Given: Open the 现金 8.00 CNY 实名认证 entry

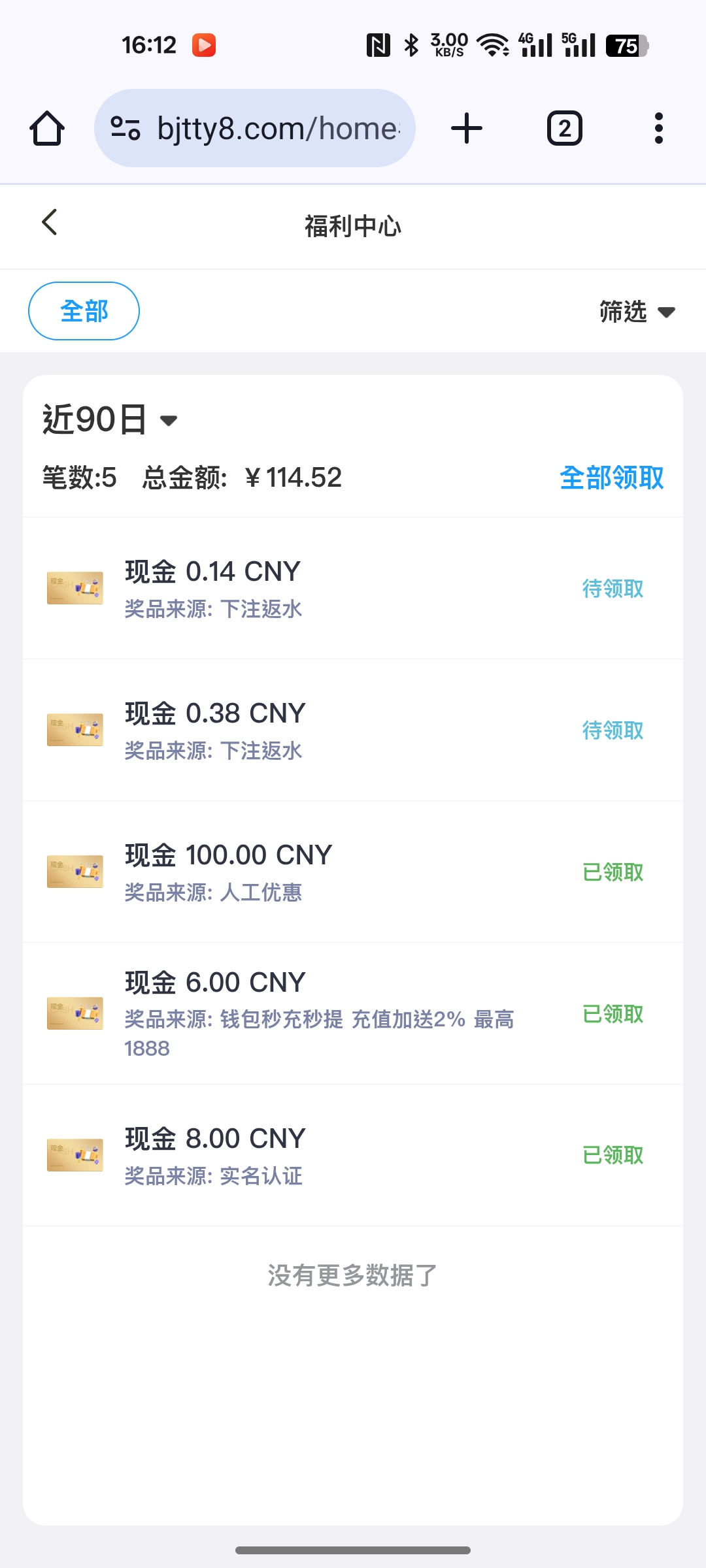Looking at the screenshot, I should tap(353, 1155).
